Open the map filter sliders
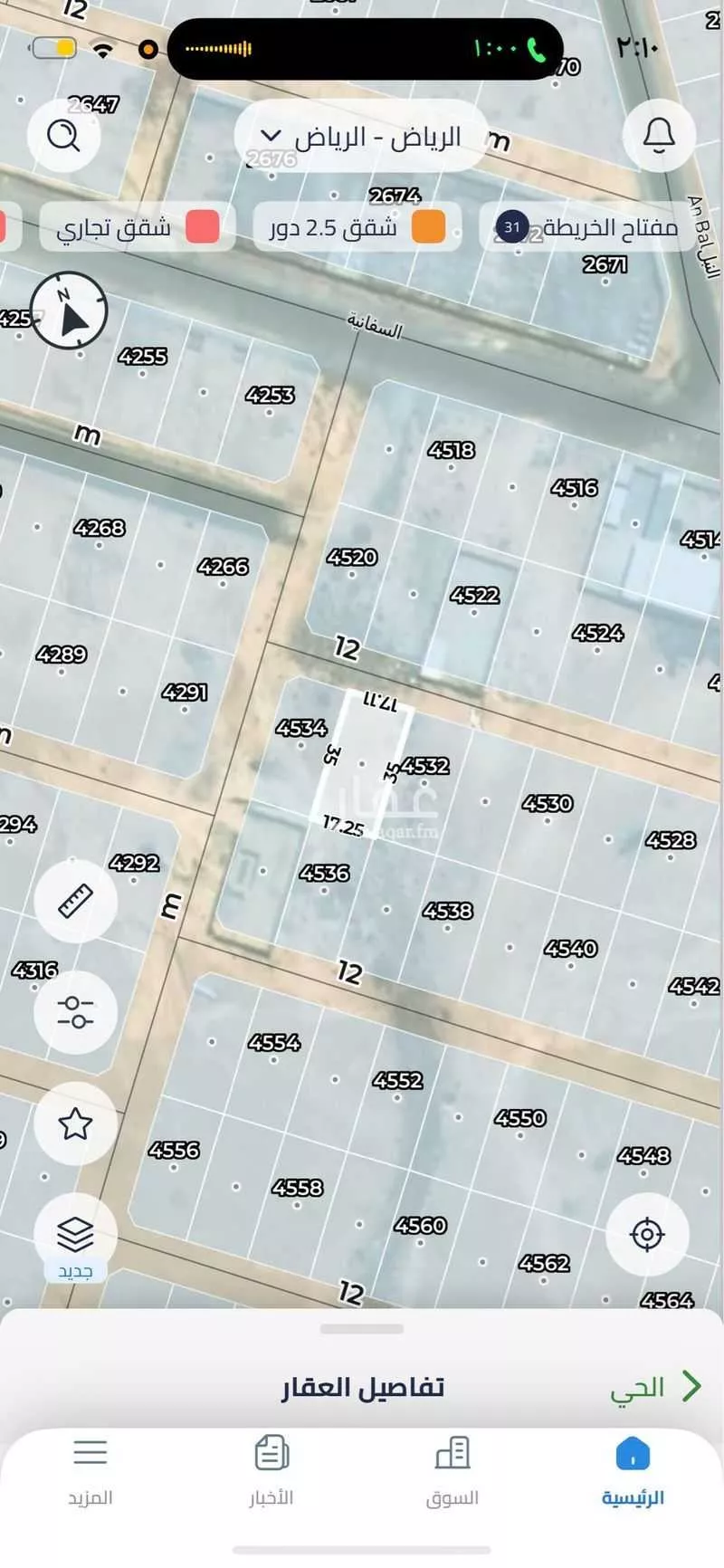Viewport: 724px width, 1568px height. click(x=75, y=1011)
